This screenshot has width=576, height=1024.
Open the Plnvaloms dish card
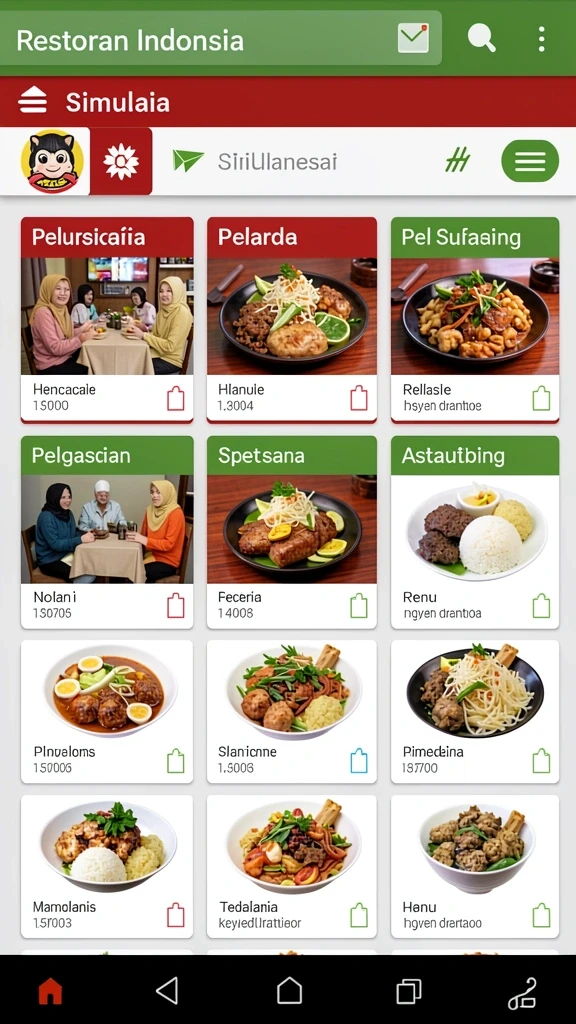107,711
